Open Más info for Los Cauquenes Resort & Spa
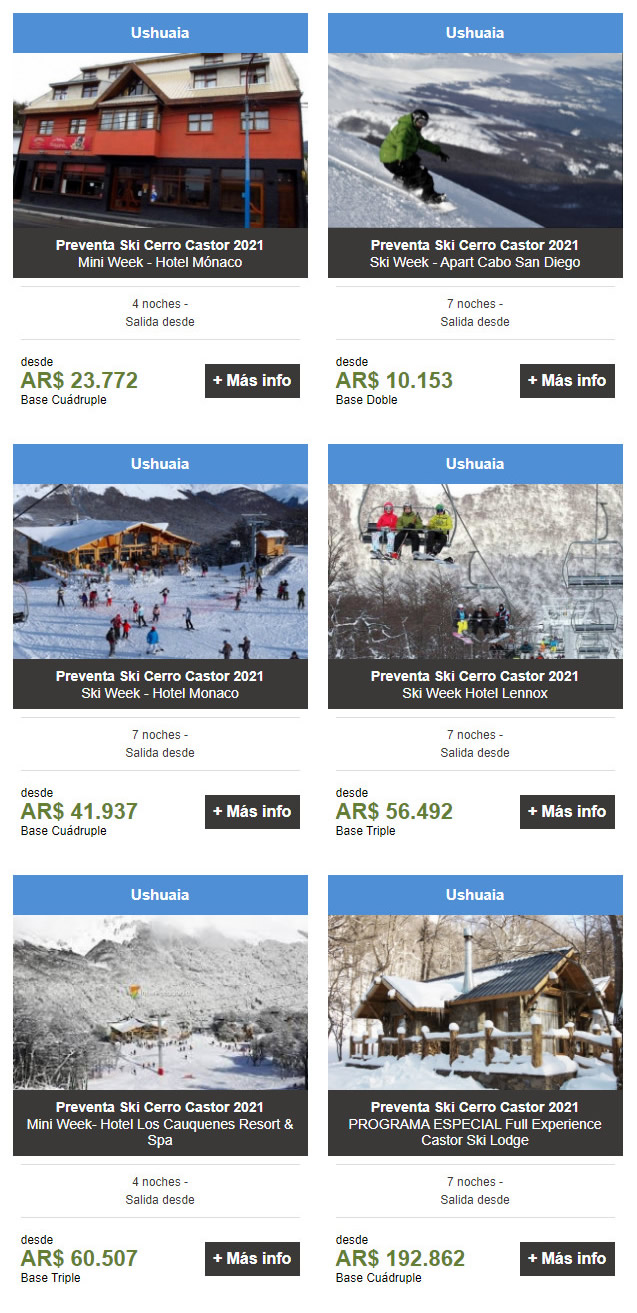Screen dimensions: 637x1313 click(252, 1259)
